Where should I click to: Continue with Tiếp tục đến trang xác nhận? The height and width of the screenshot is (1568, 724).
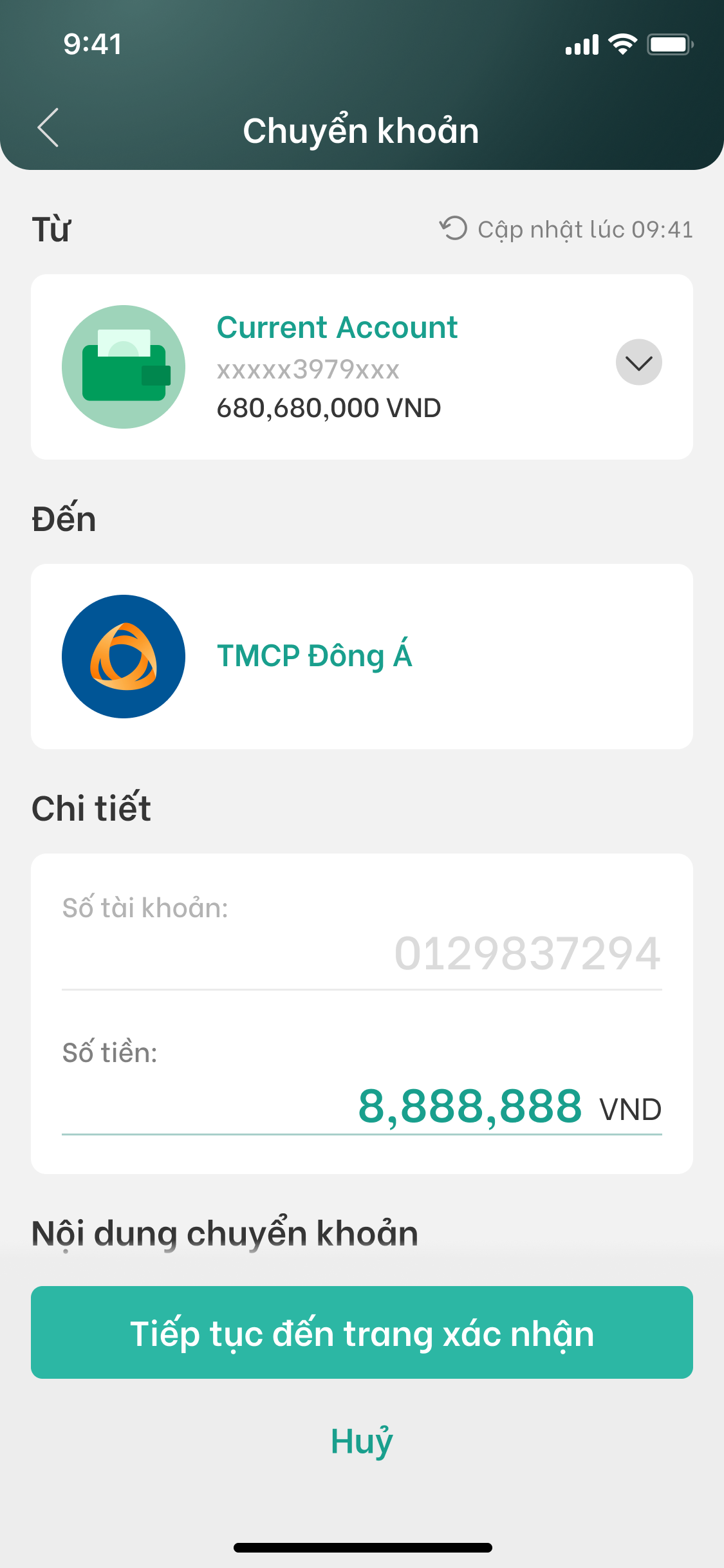pos(362,1333)
